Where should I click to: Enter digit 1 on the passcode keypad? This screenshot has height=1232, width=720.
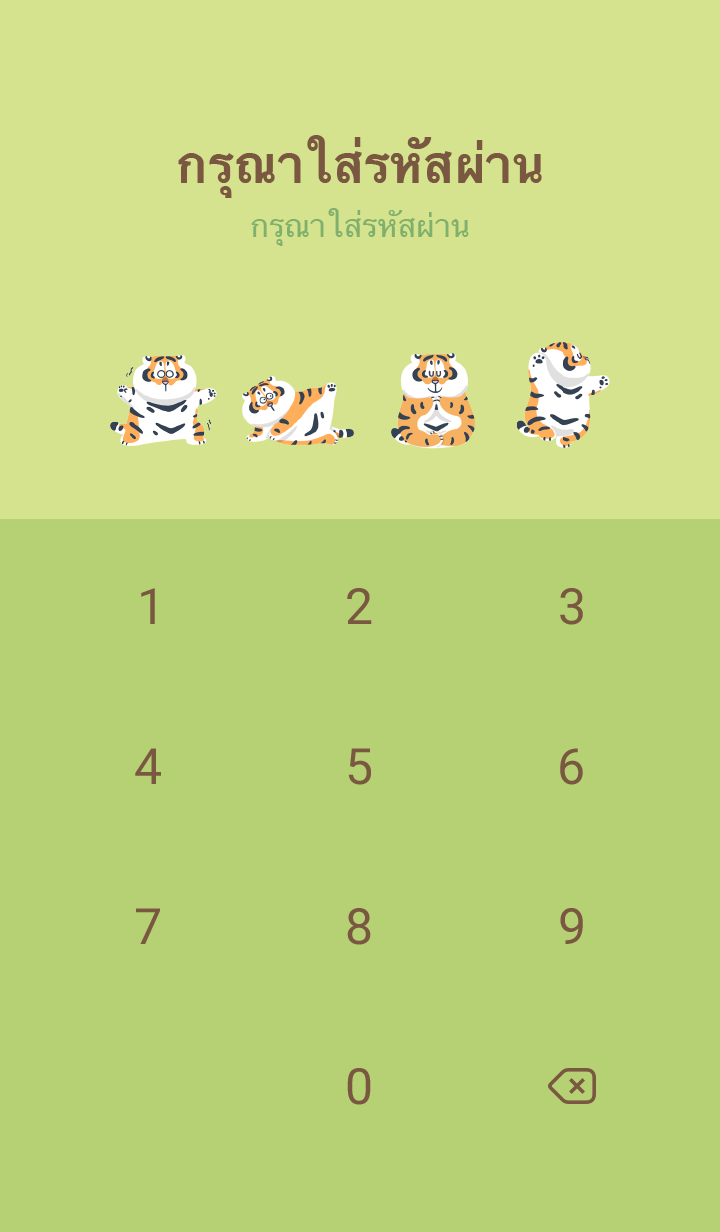coord(149,607)
